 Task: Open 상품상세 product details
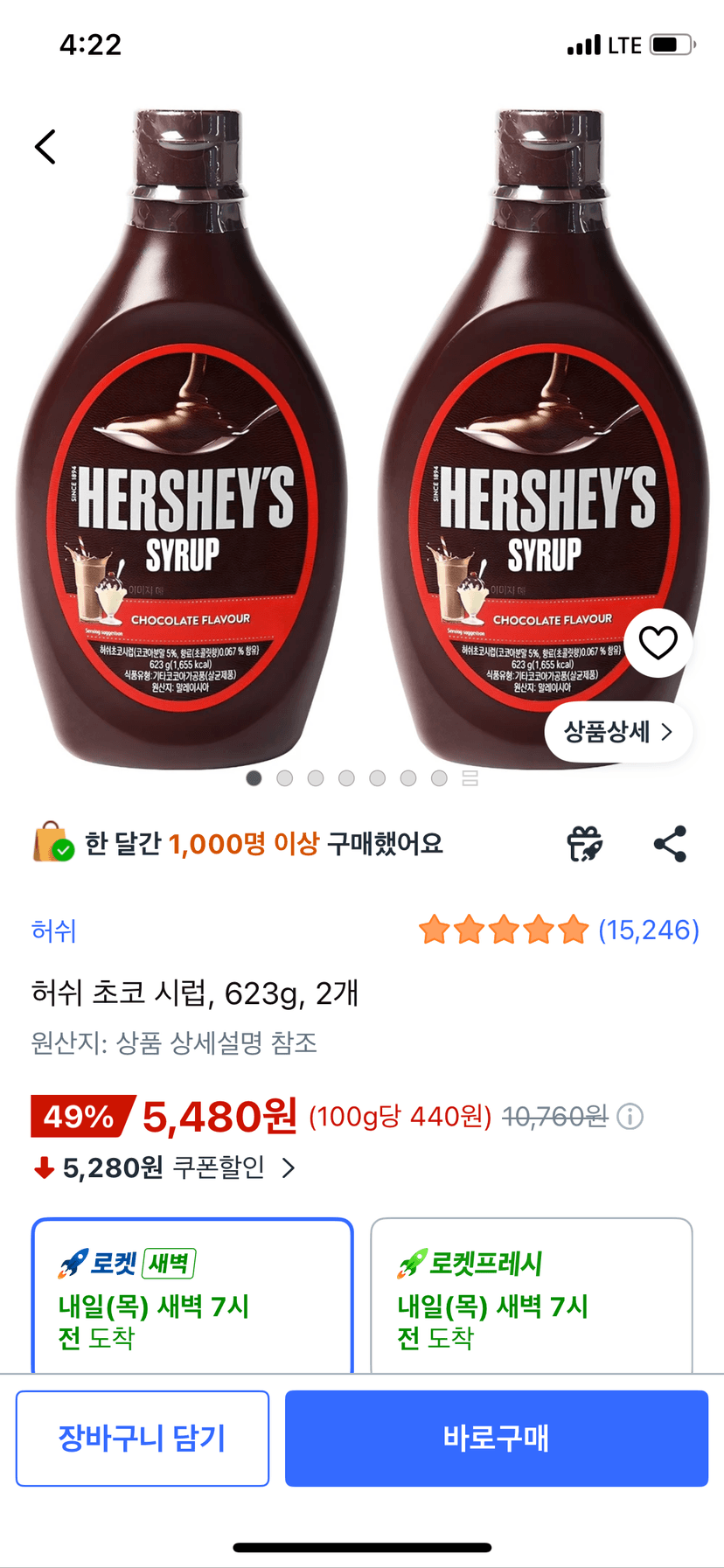619,731
